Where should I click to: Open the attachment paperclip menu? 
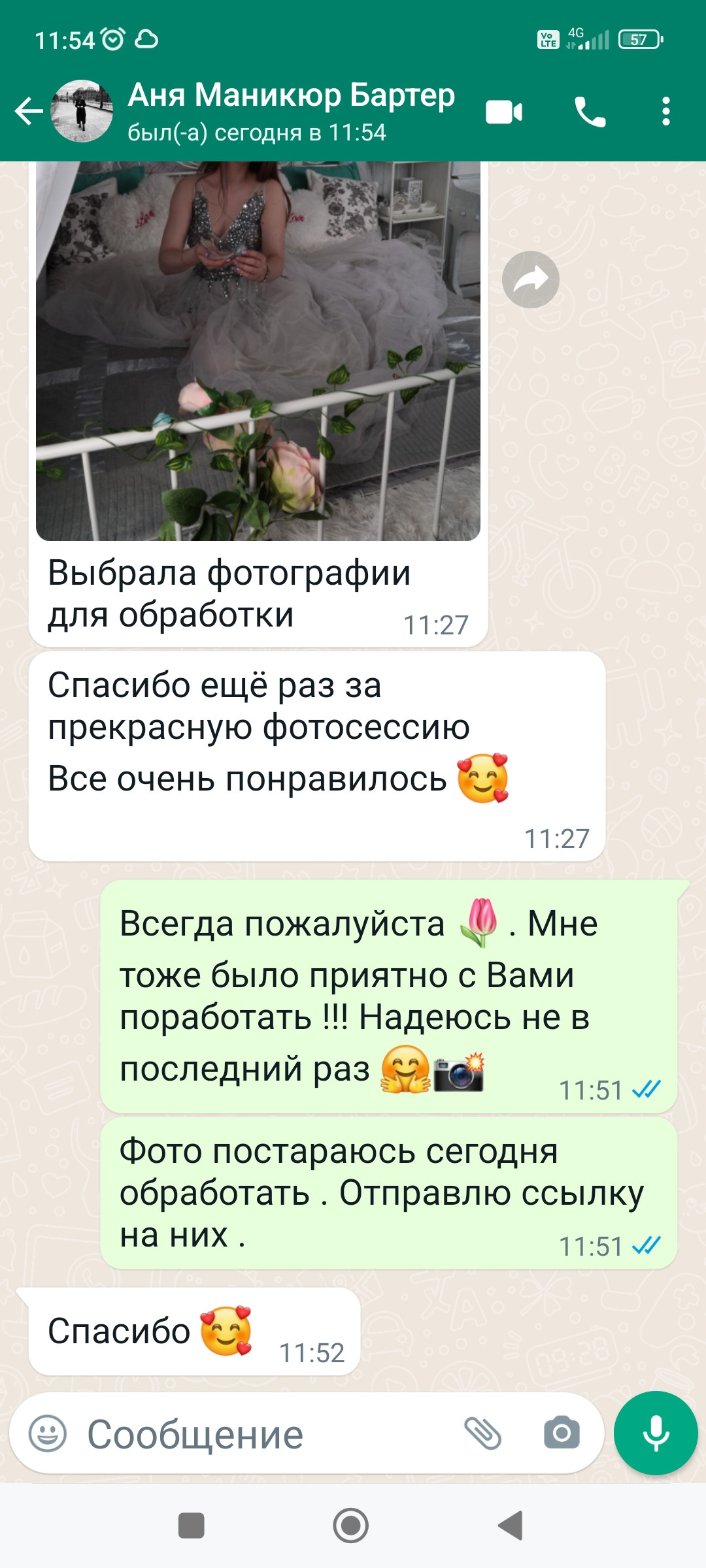coord(482,1433)
